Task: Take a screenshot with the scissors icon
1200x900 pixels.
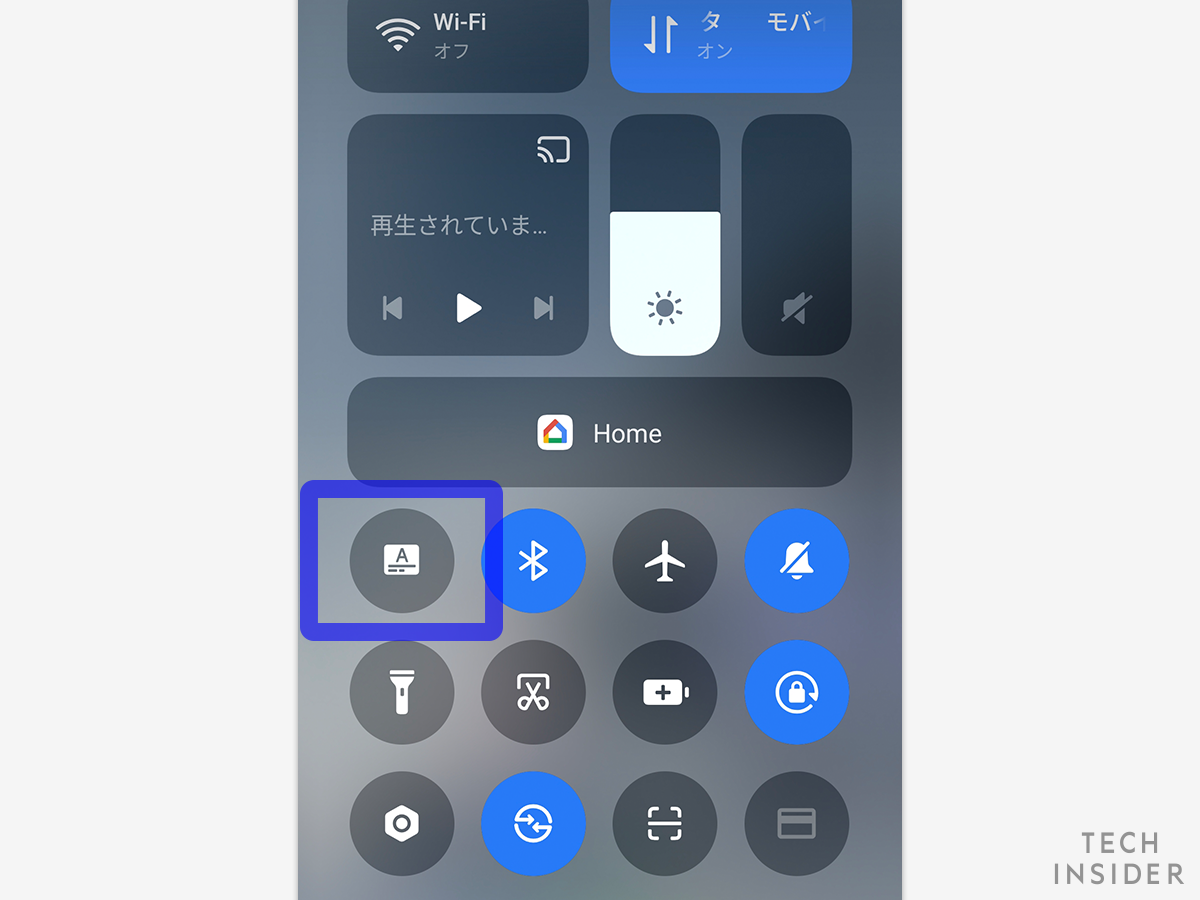Action: (x=534, y=692)
